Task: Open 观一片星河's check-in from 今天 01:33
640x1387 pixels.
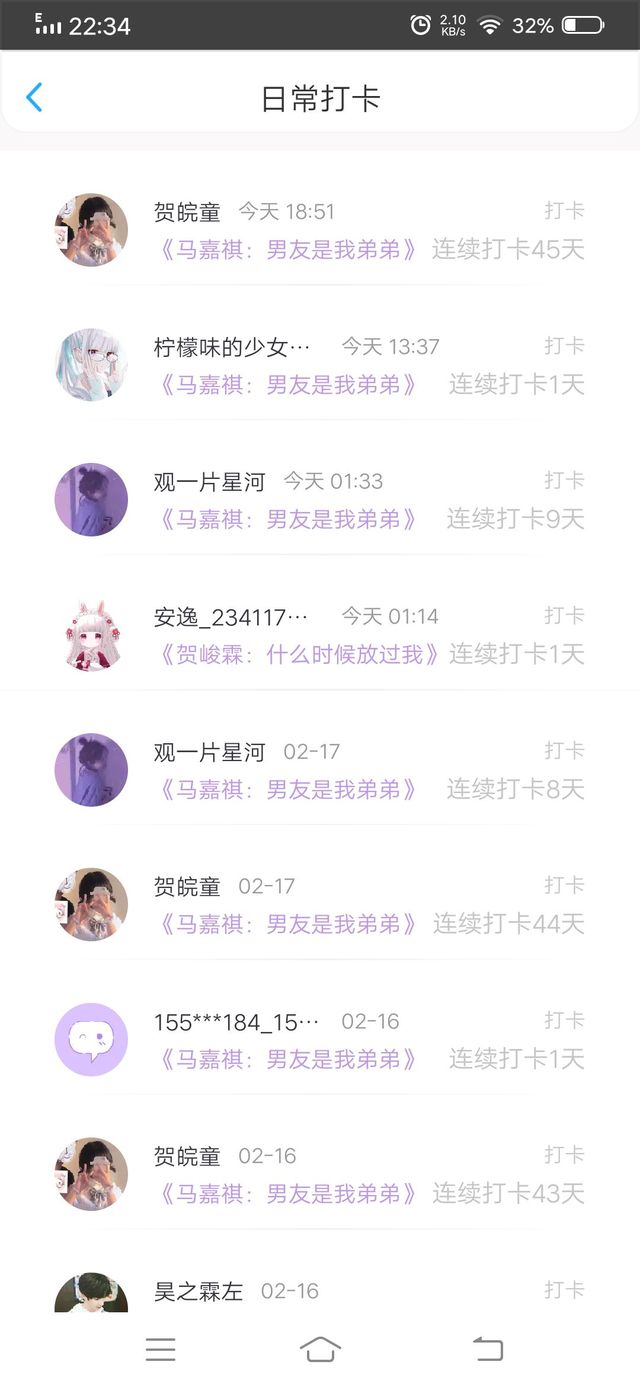Action: click(320, 500)
